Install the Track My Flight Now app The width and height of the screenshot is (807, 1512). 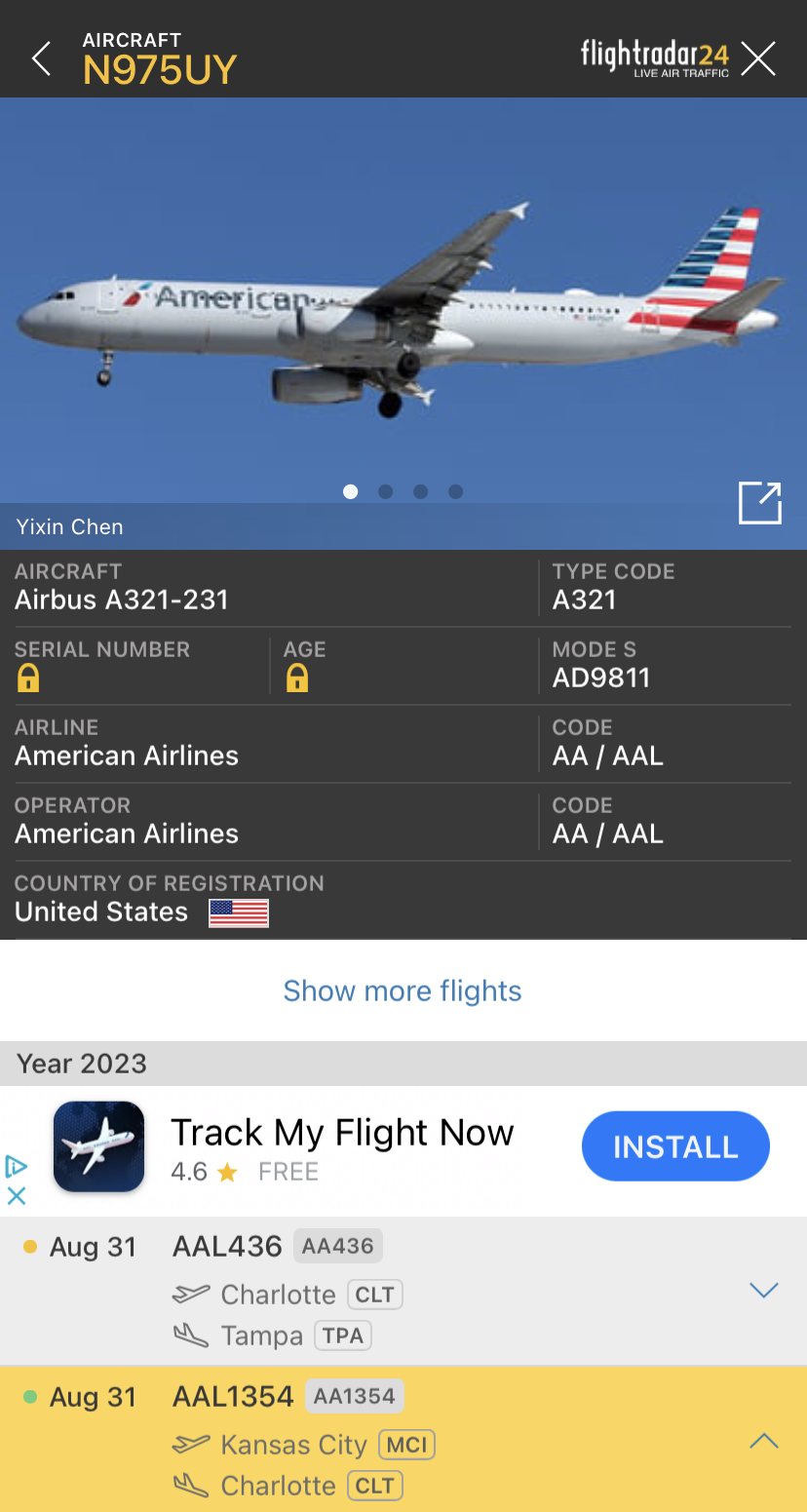tap(675, 1146)
